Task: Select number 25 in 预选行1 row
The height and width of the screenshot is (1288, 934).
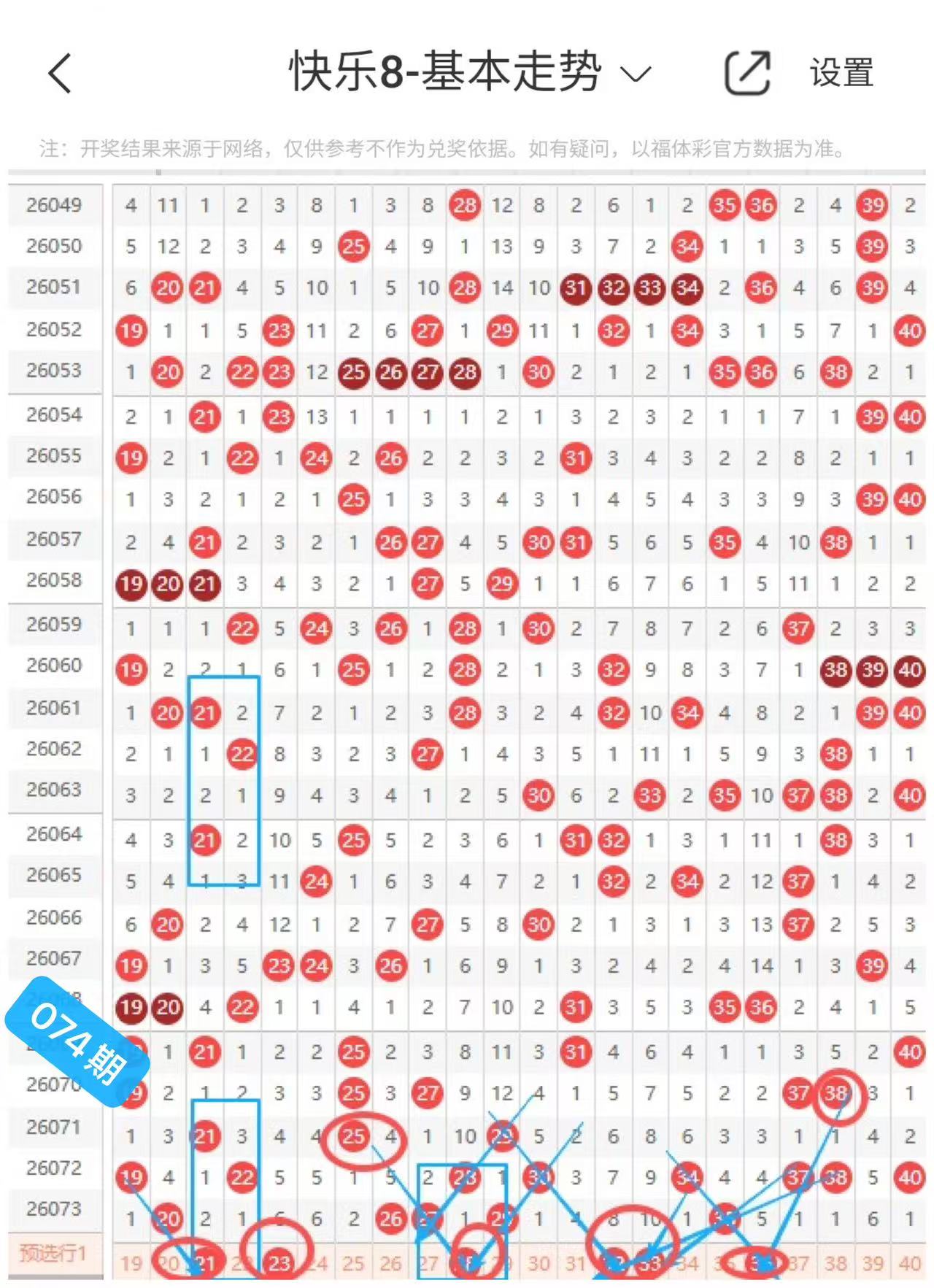Action: (x=353, y=1263)
